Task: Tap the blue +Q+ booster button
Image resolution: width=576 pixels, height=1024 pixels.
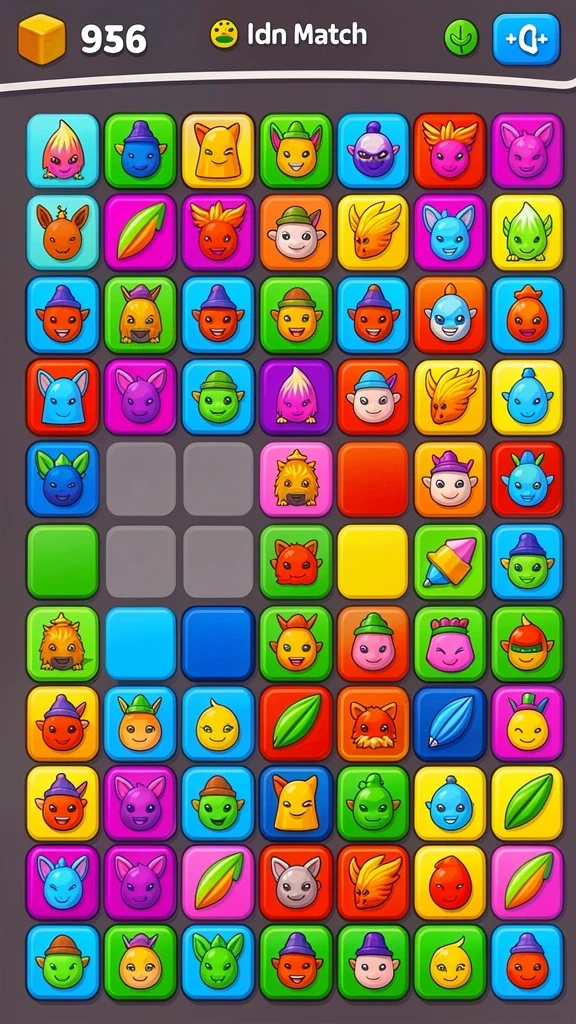Action: 526,39
